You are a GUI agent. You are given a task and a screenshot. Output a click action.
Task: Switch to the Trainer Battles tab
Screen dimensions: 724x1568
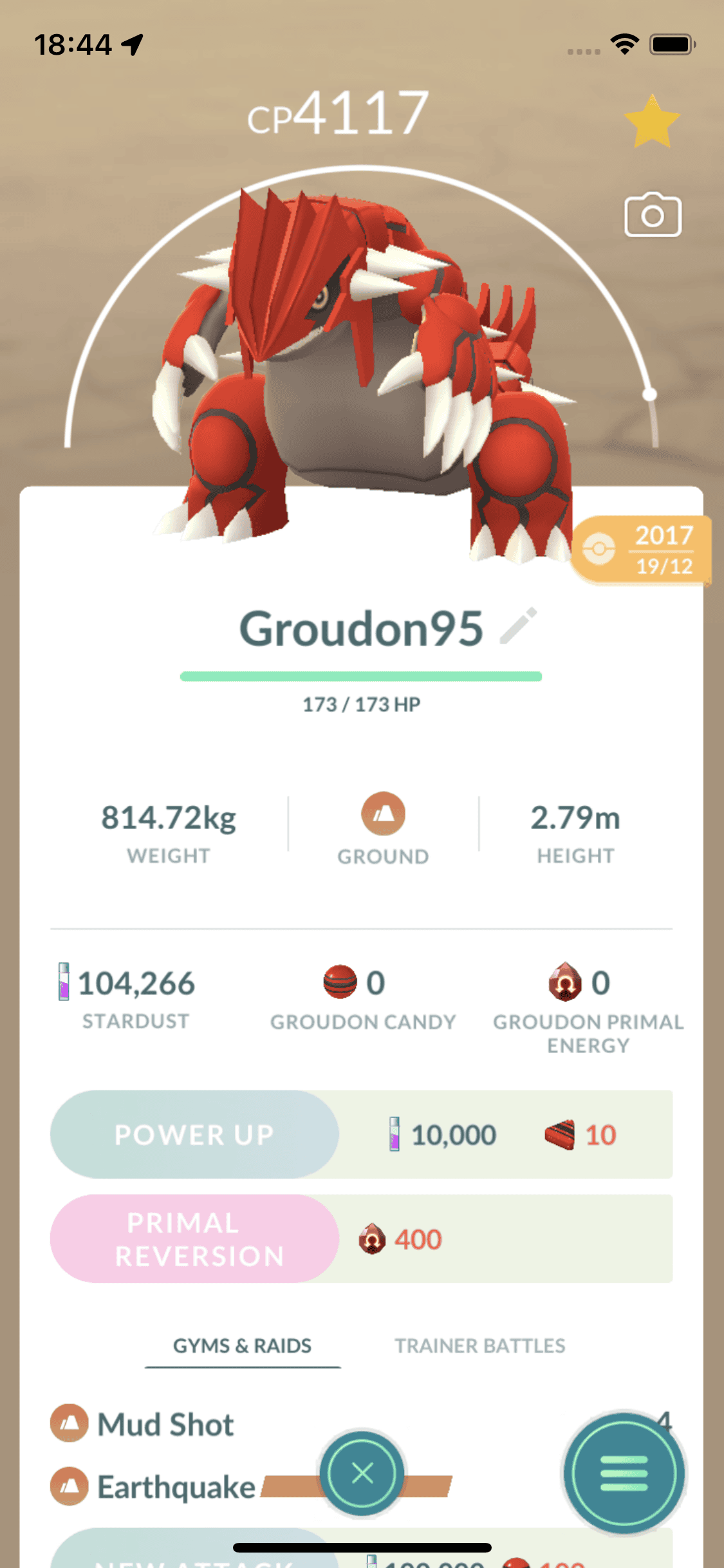pos(480,1345)
